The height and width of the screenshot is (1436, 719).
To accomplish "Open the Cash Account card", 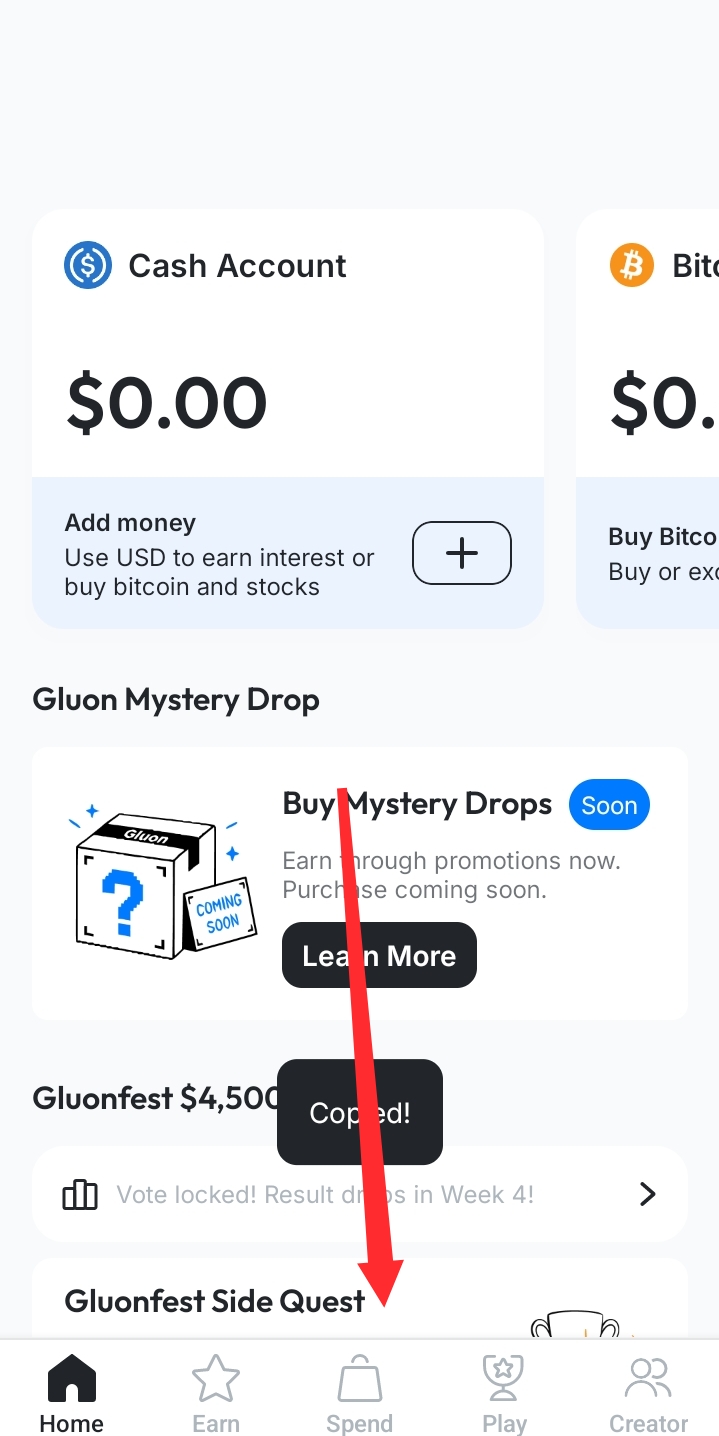I will 288,419.
